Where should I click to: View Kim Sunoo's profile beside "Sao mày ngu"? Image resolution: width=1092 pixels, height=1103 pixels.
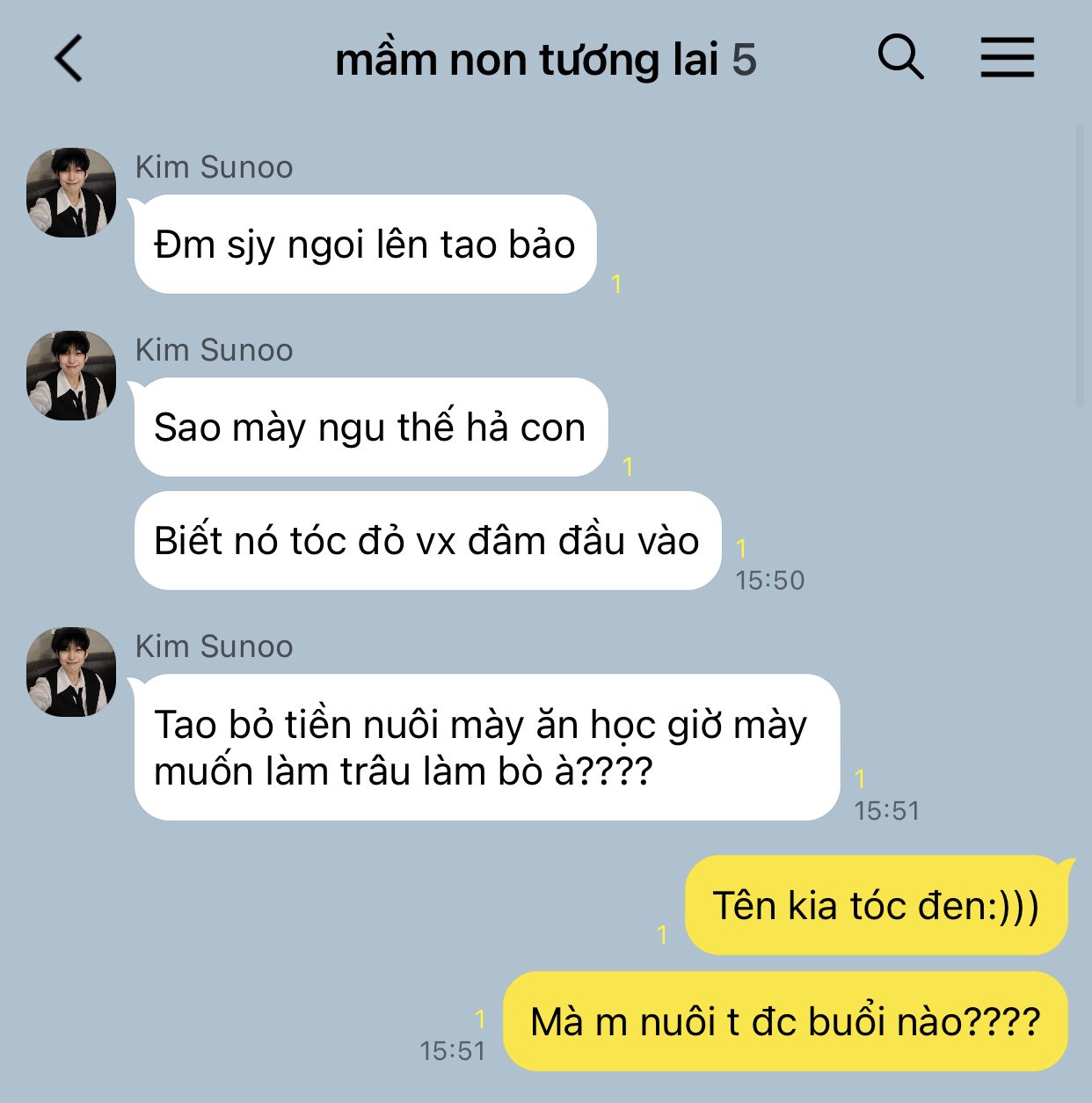71,376
